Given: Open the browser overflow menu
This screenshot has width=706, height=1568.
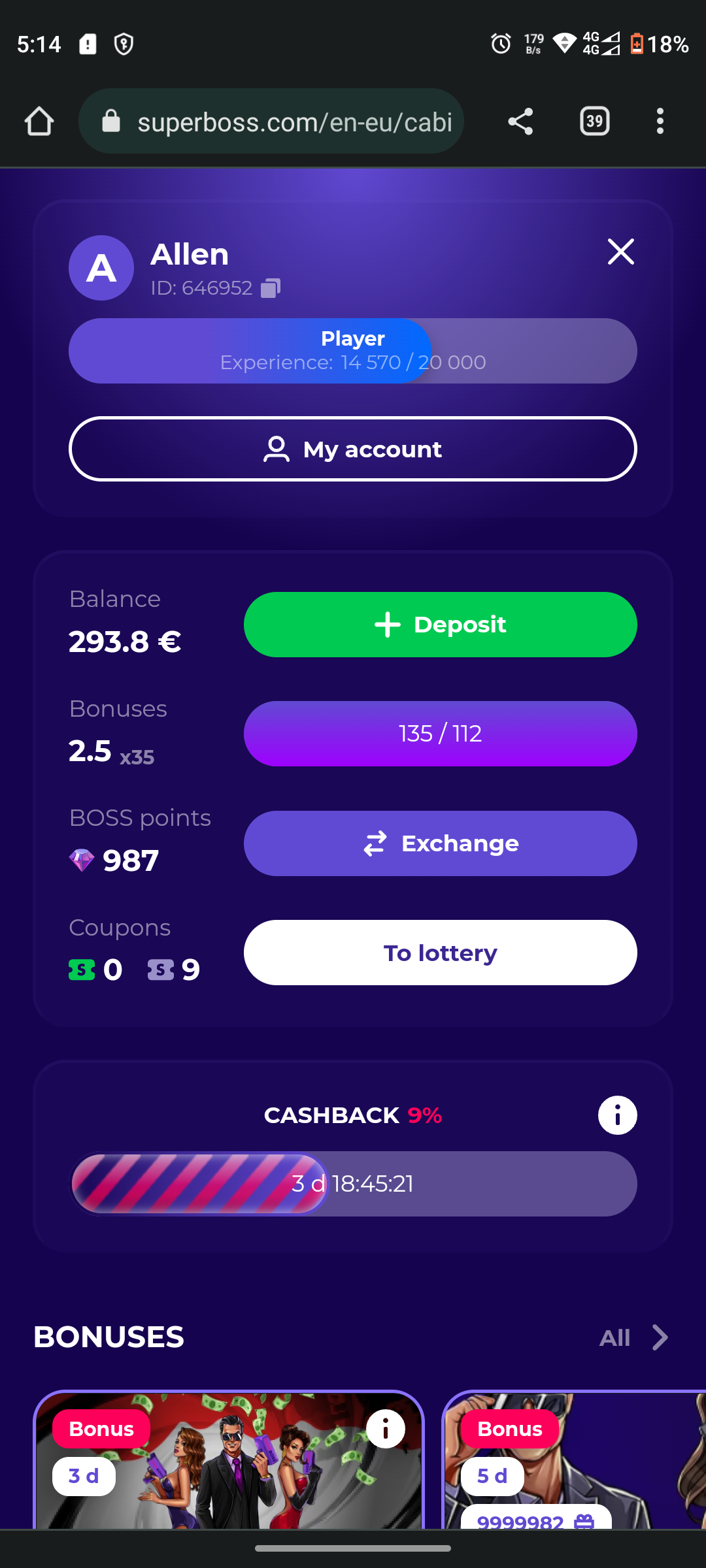Looking at the screenshot, I should [660, 122].
